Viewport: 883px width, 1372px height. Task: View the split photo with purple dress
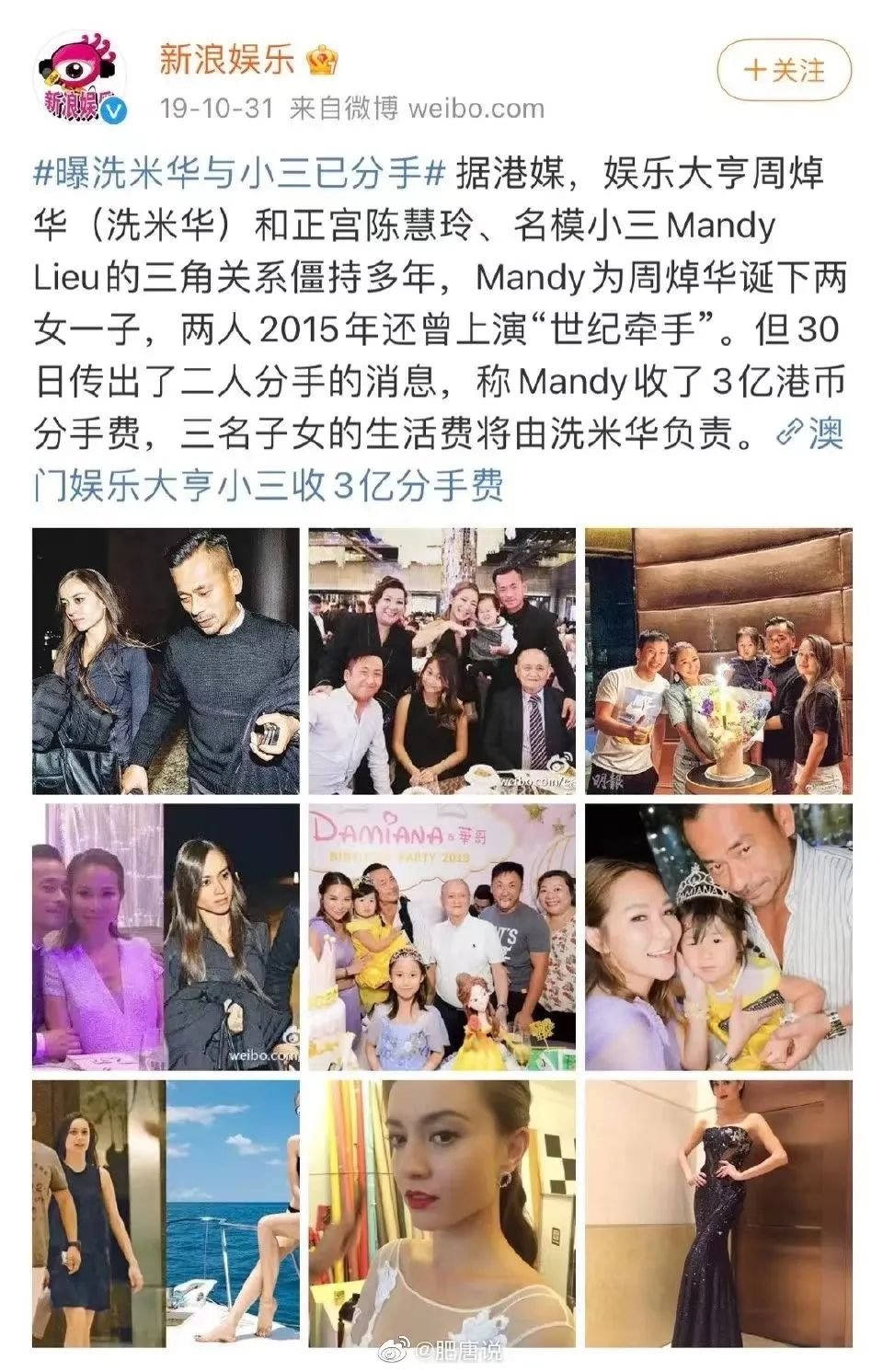[x=166, y=937]
